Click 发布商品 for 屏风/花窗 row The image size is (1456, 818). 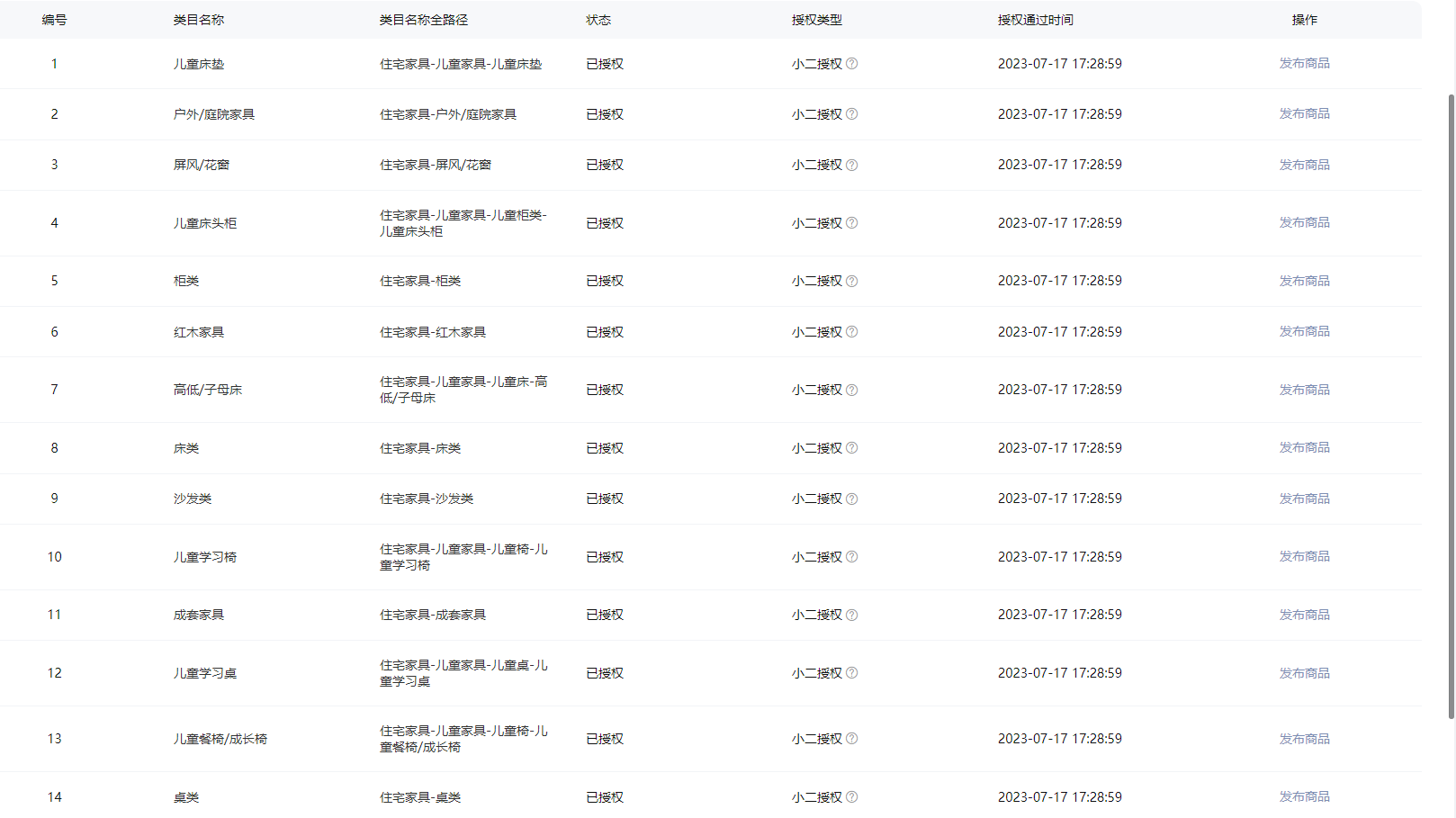tap(1304, 165)
